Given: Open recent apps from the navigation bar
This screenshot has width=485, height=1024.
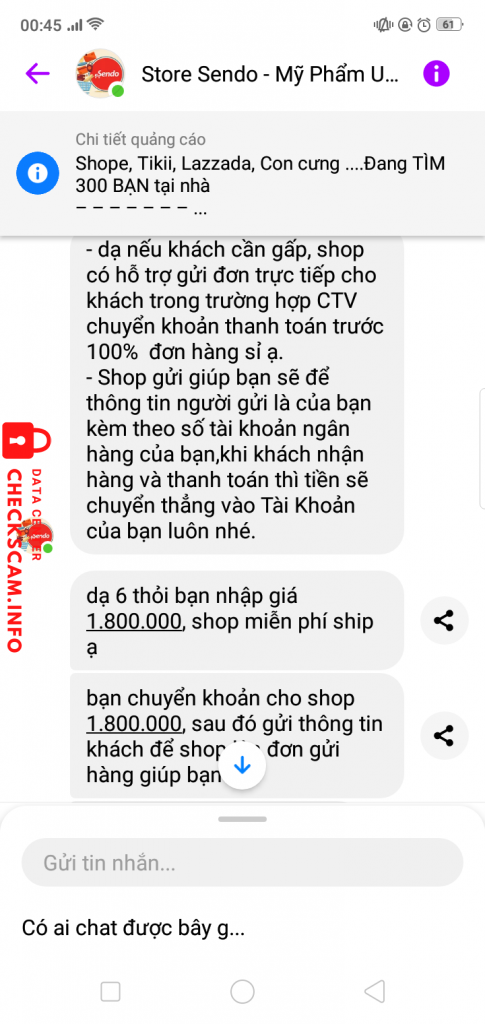Looking at the screenshot, I should coord(110,991).
